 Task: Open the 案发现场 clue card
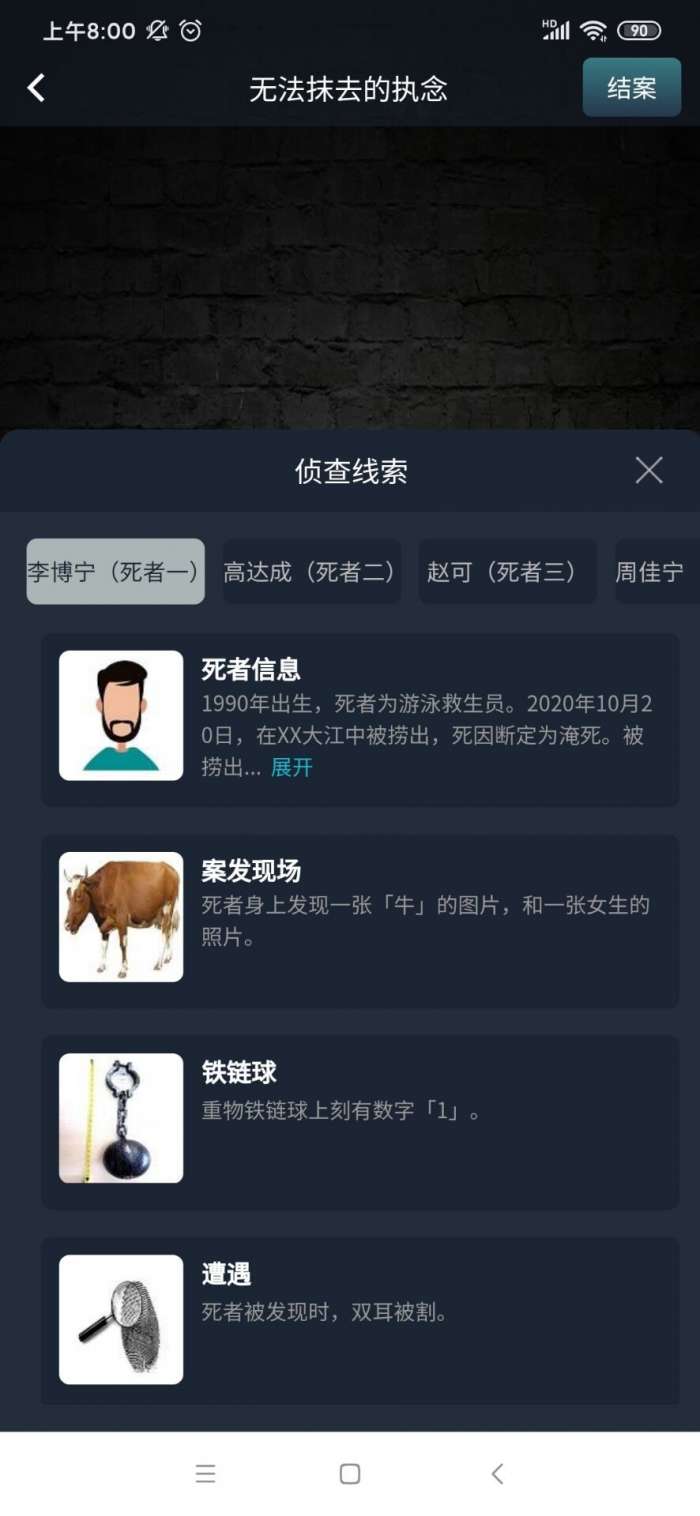coord(360,920)
